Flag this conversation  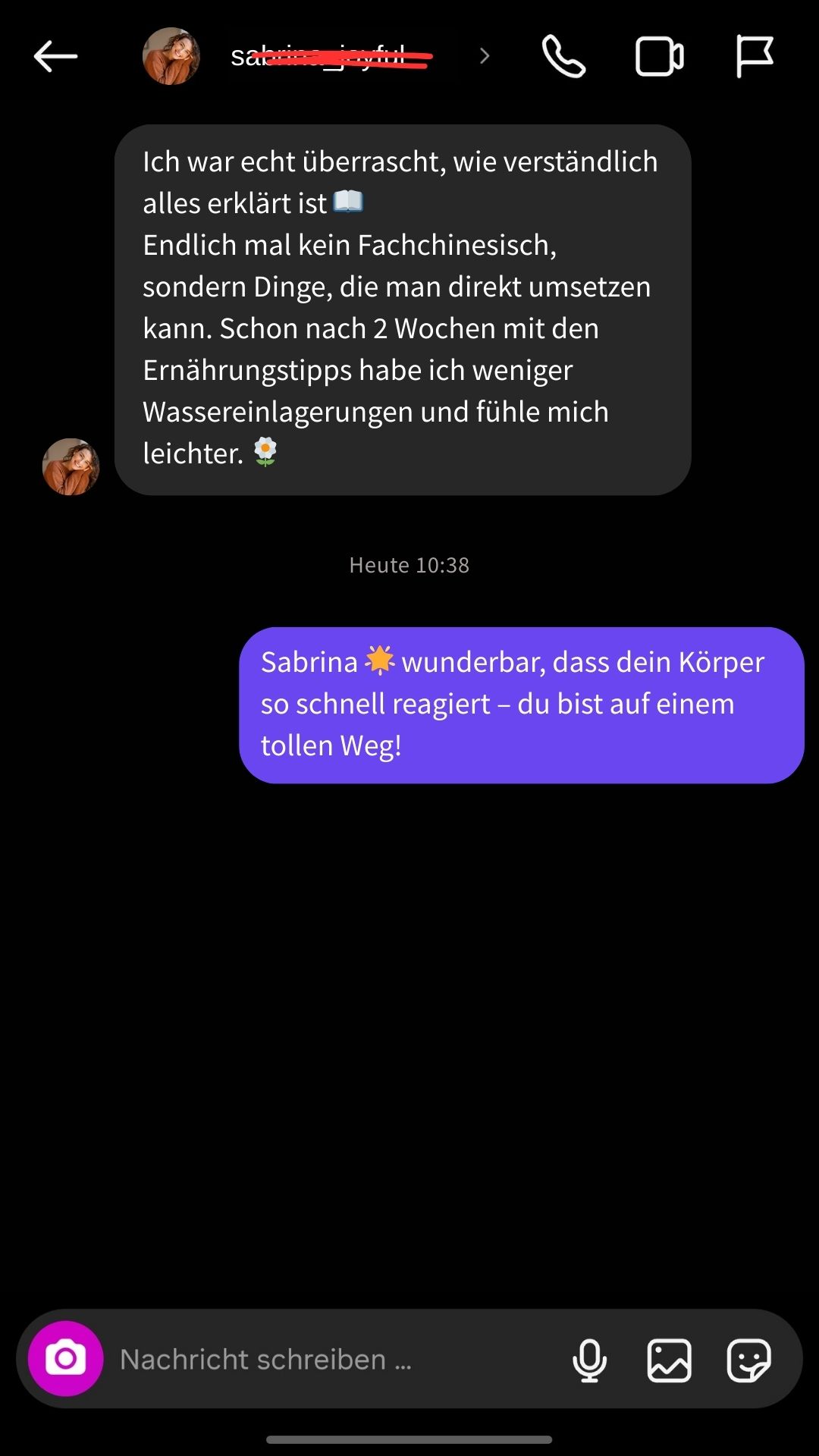click(x=755, y=56)
